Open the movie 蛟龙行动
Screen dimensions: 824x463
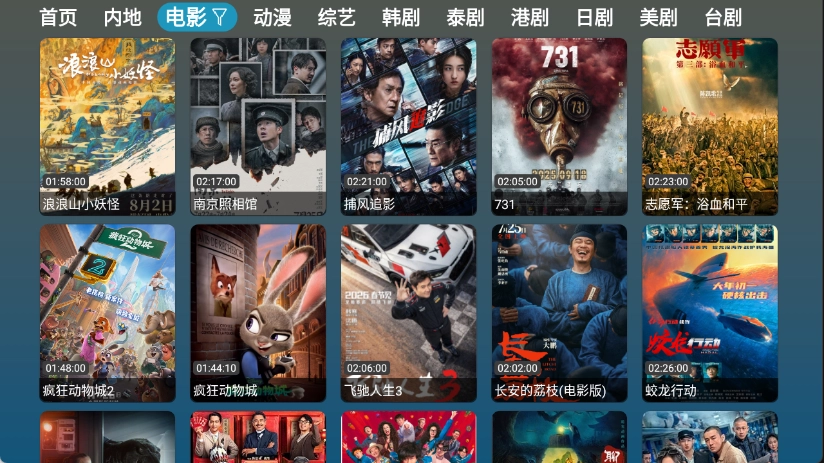click(709, 312)
